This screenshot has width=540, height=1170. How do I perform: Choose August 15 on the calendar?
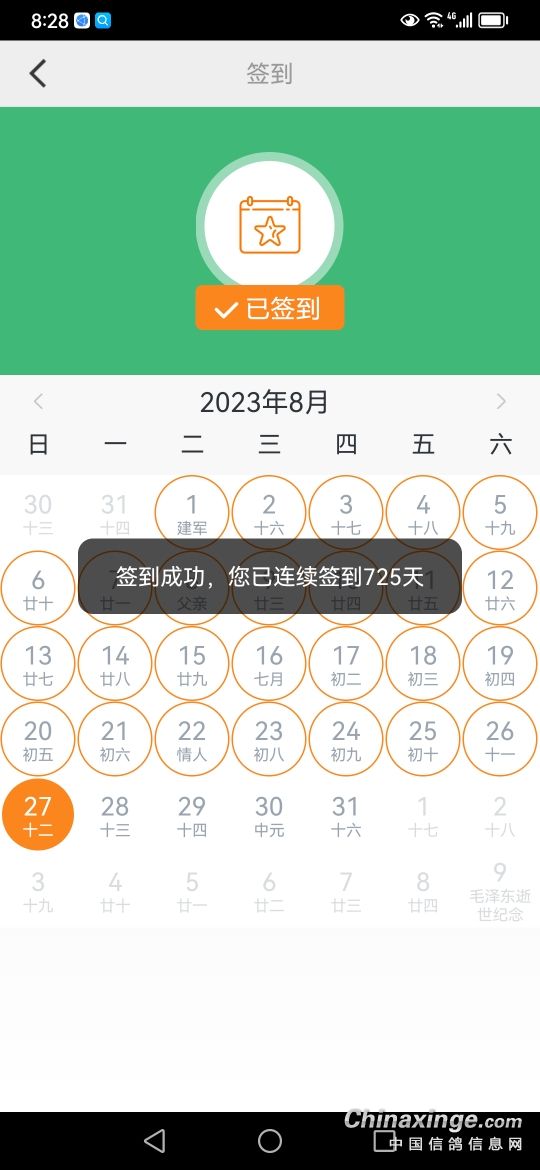click(x=192, y=663)
